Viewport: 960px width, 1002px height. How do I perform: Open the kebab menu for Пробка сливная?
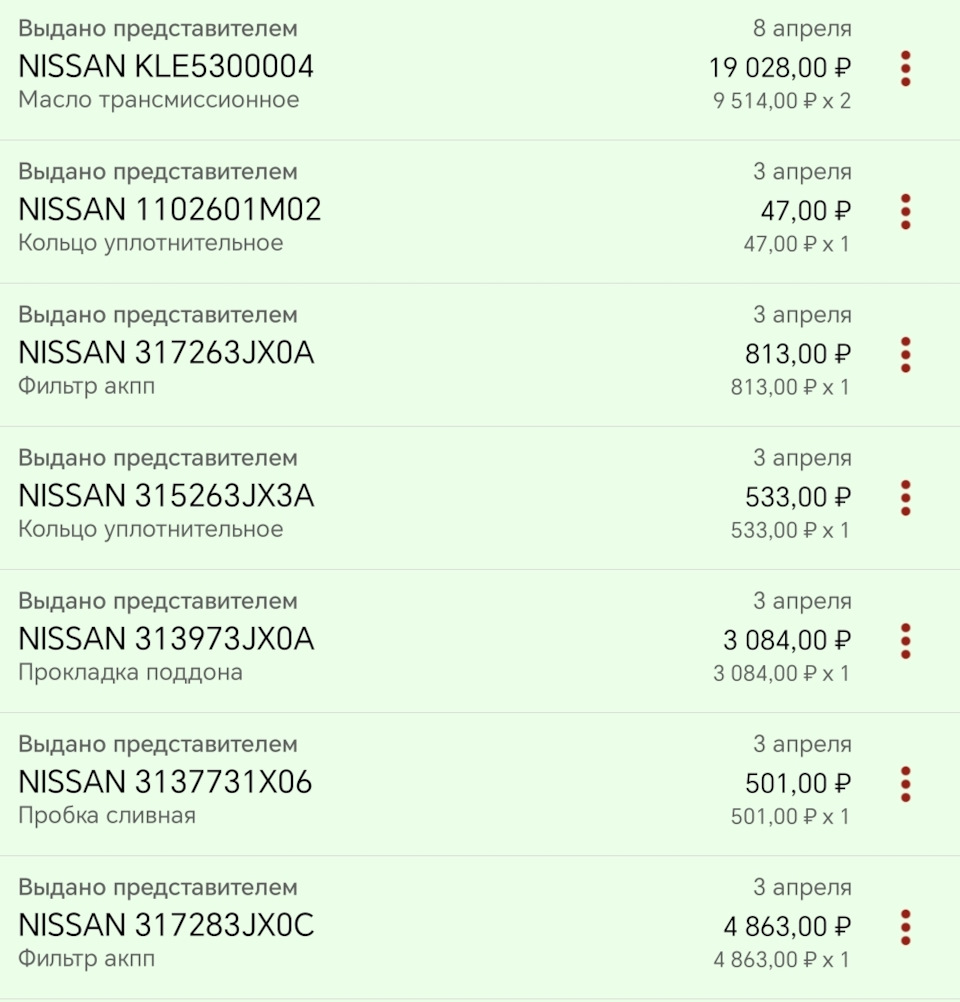(x=906, y=783)
